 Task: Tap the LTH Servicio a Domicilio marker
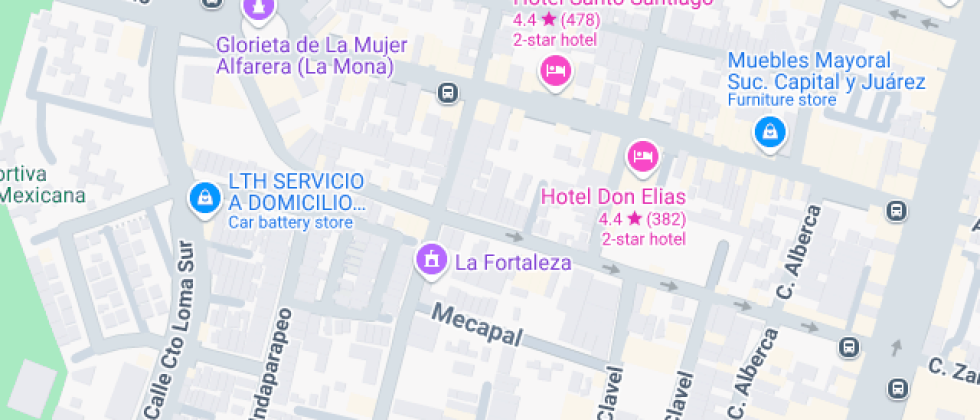coord(205,198)
